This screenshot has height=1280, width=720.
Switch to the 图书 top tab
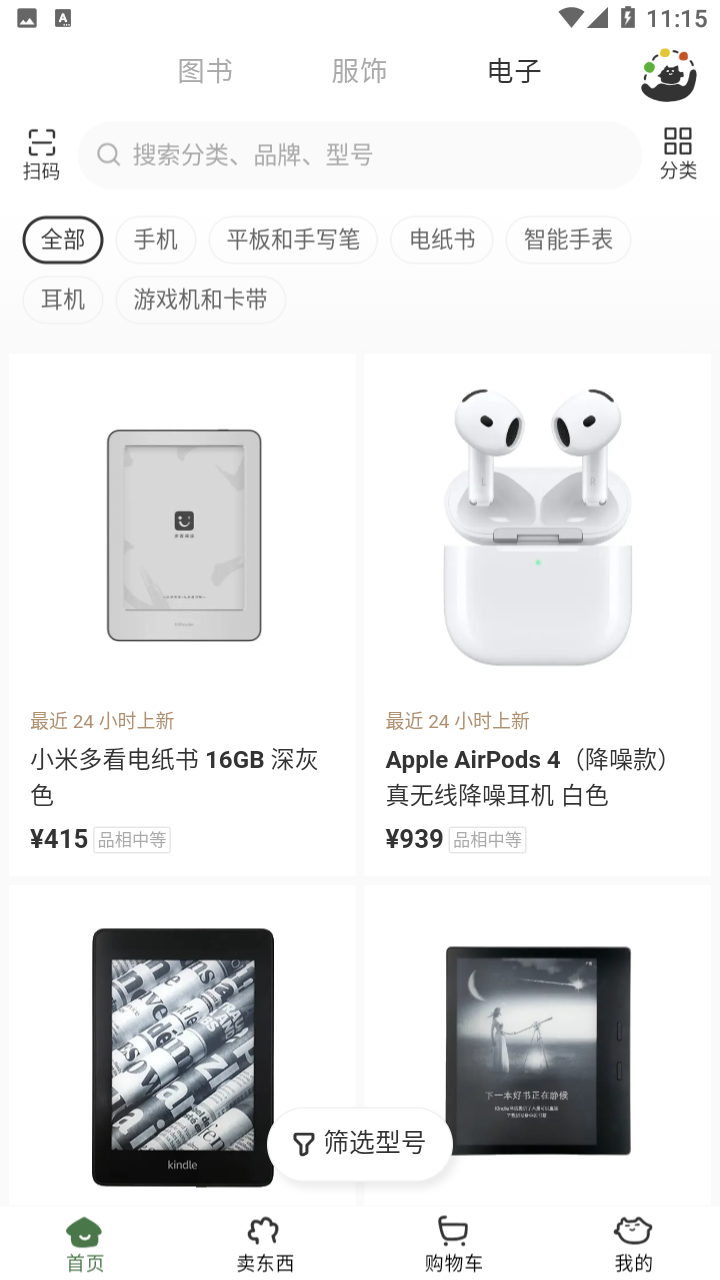coord(205,71)
